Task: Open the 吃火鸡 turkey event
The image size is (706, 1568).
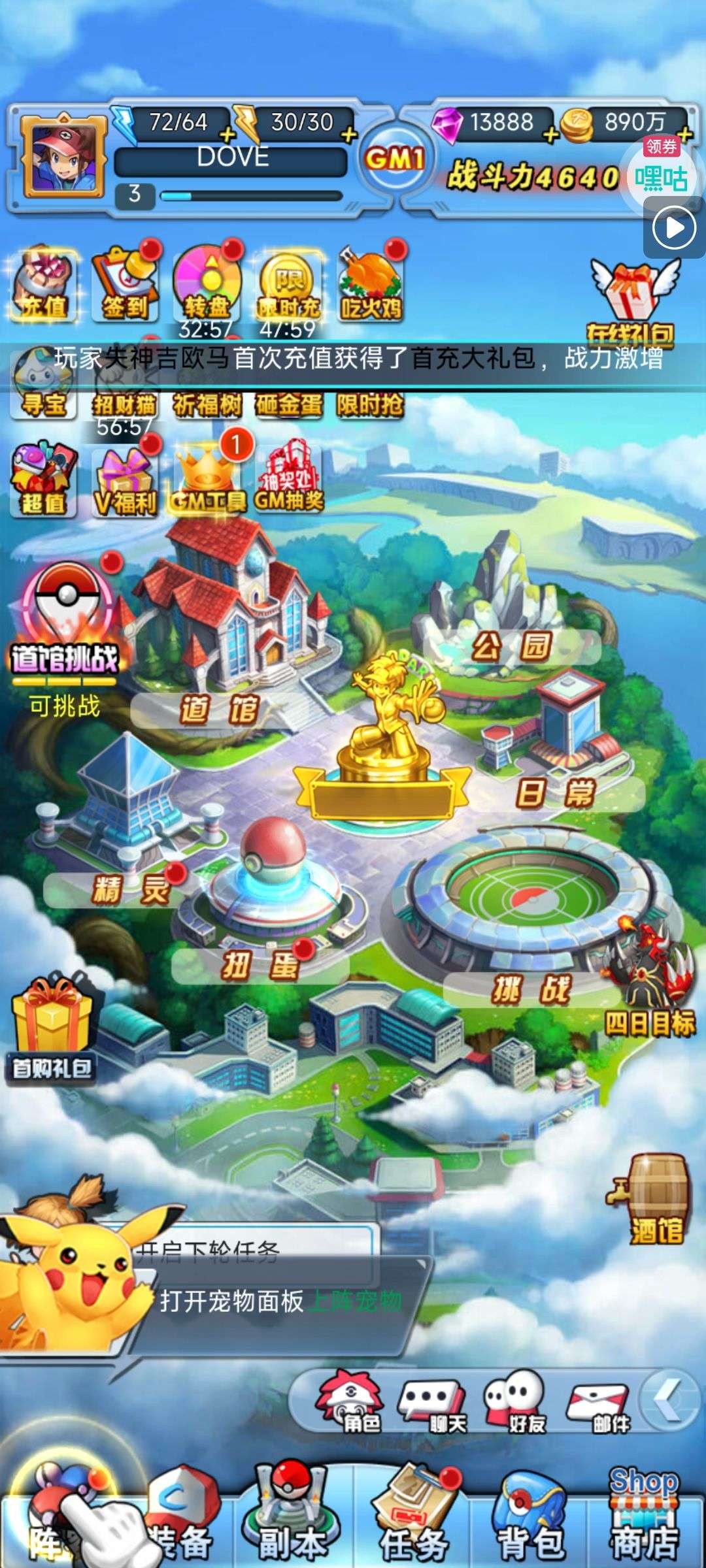Action: 370,286
